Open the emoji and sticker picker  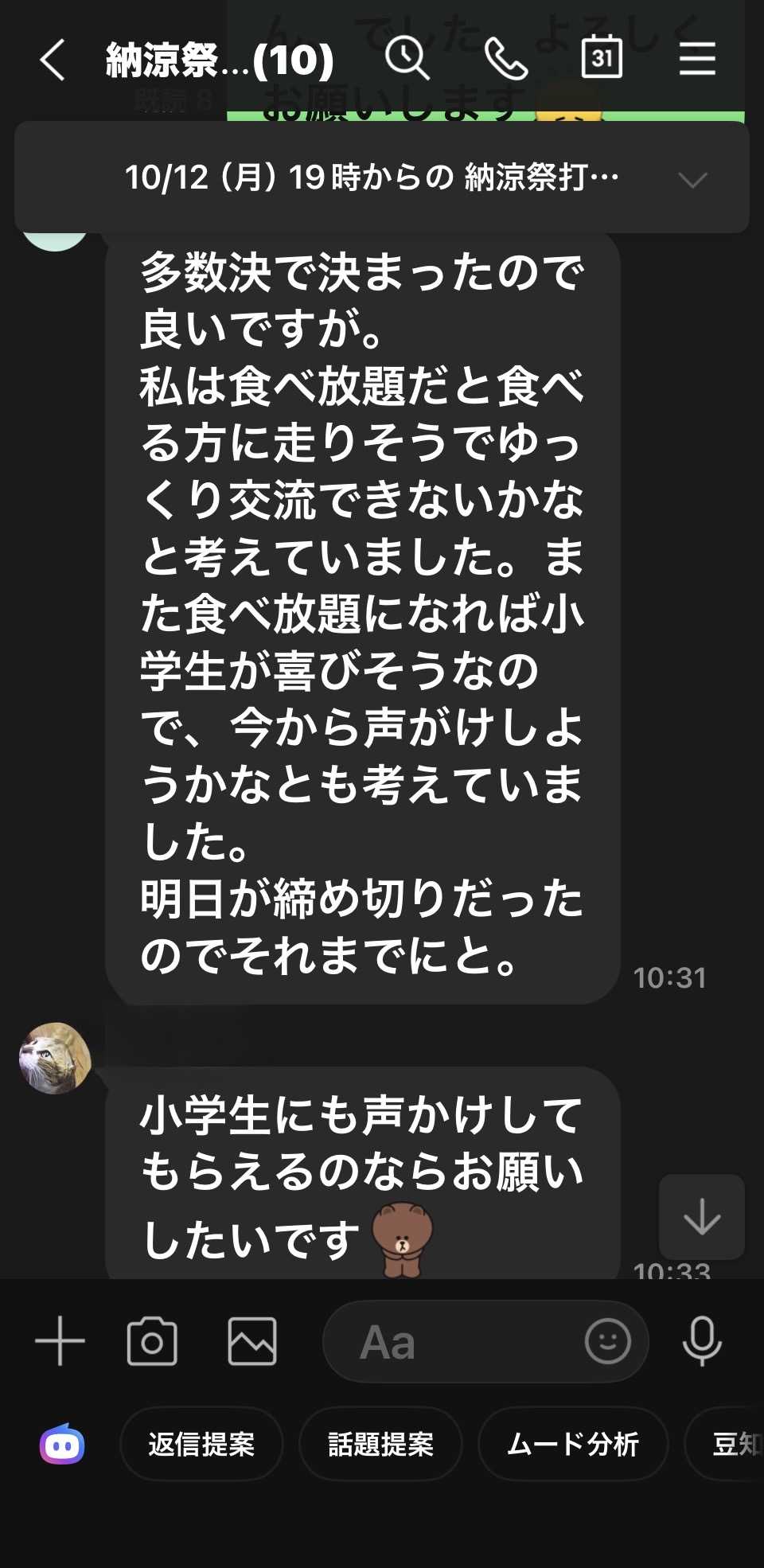click(608, 1341)
